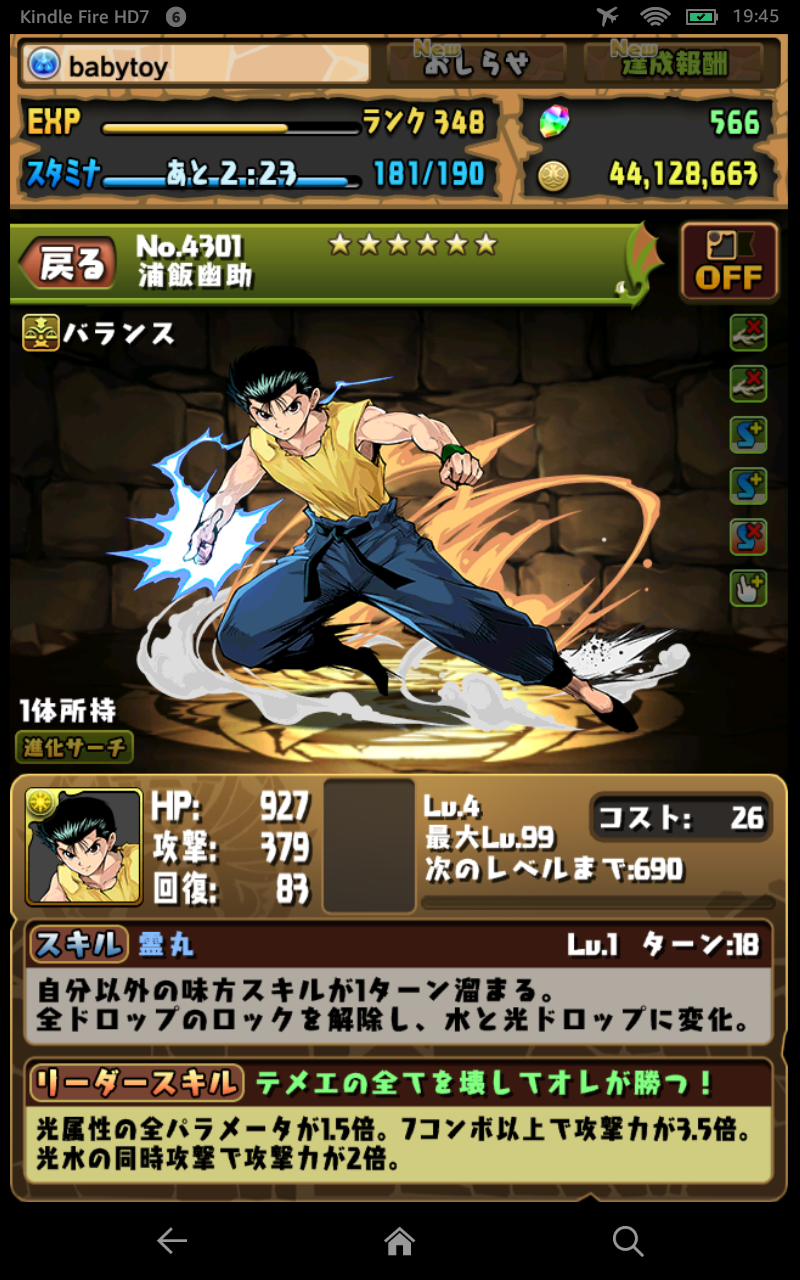Toggle the OFF display switch
The width and height of the screenshot is (800, 1280).
click(729, 263)
